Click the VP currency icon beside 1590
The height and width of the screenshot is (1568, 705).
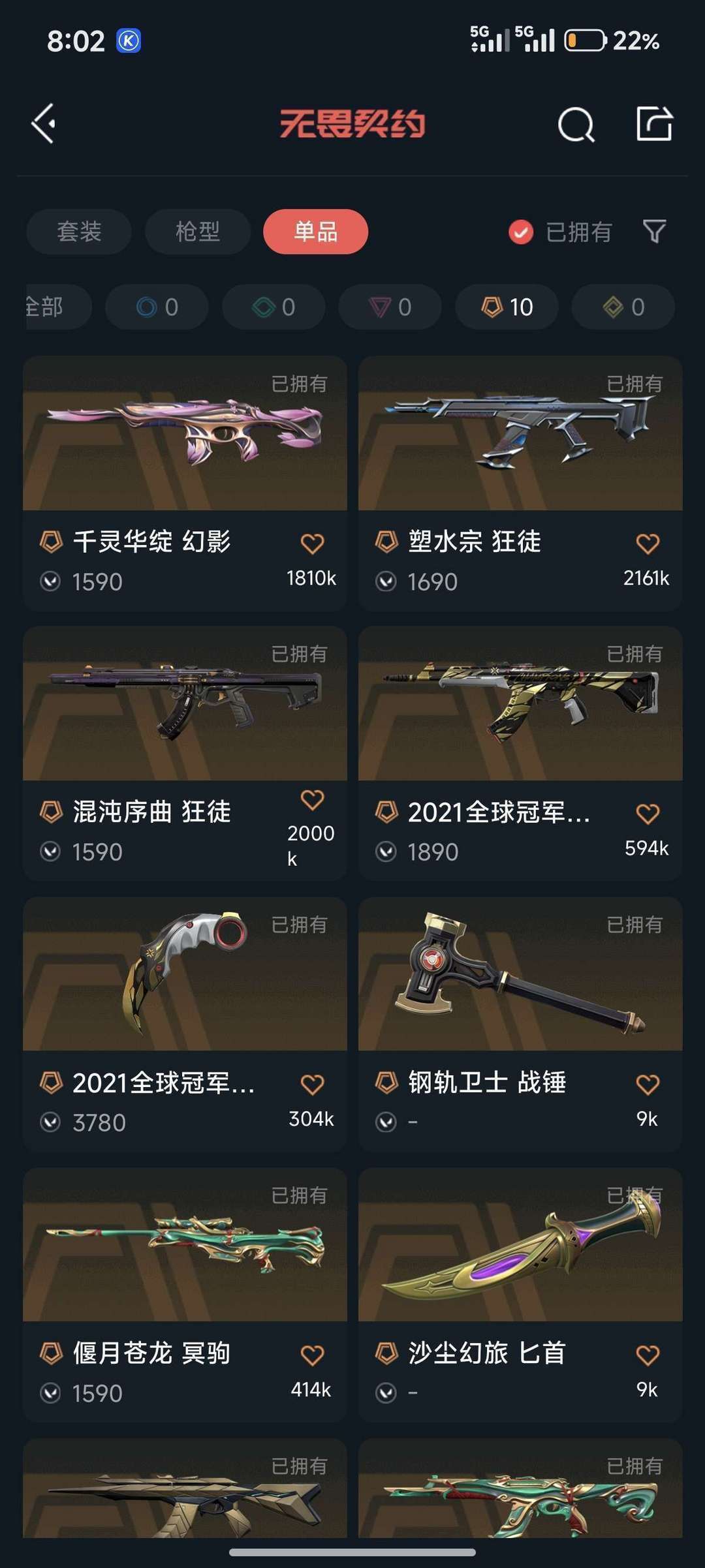50,580
